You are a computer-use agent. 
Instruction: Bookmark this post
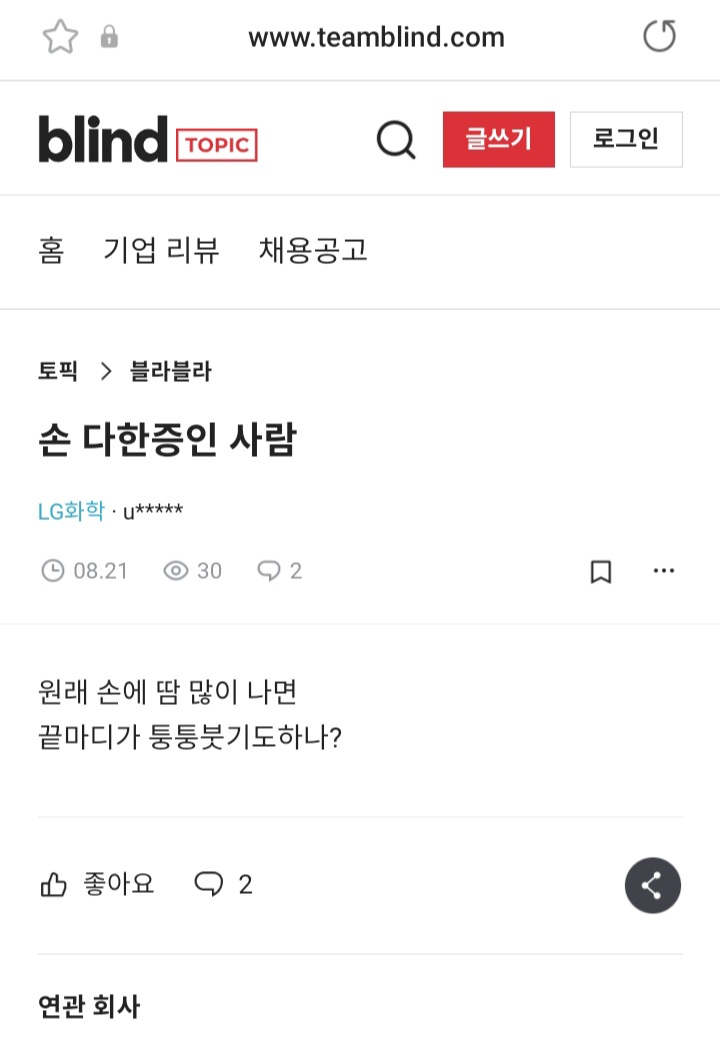pyautogui.click(x=600, y=572)
